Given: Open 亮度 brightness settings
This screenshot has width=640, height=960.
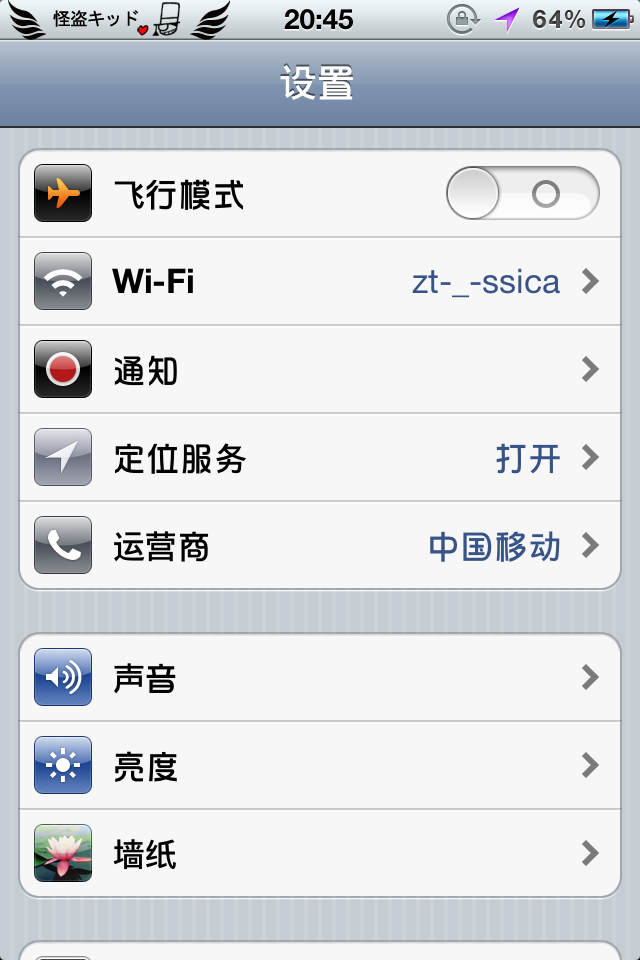Looking at the screenshot, I should pos(320,765).
